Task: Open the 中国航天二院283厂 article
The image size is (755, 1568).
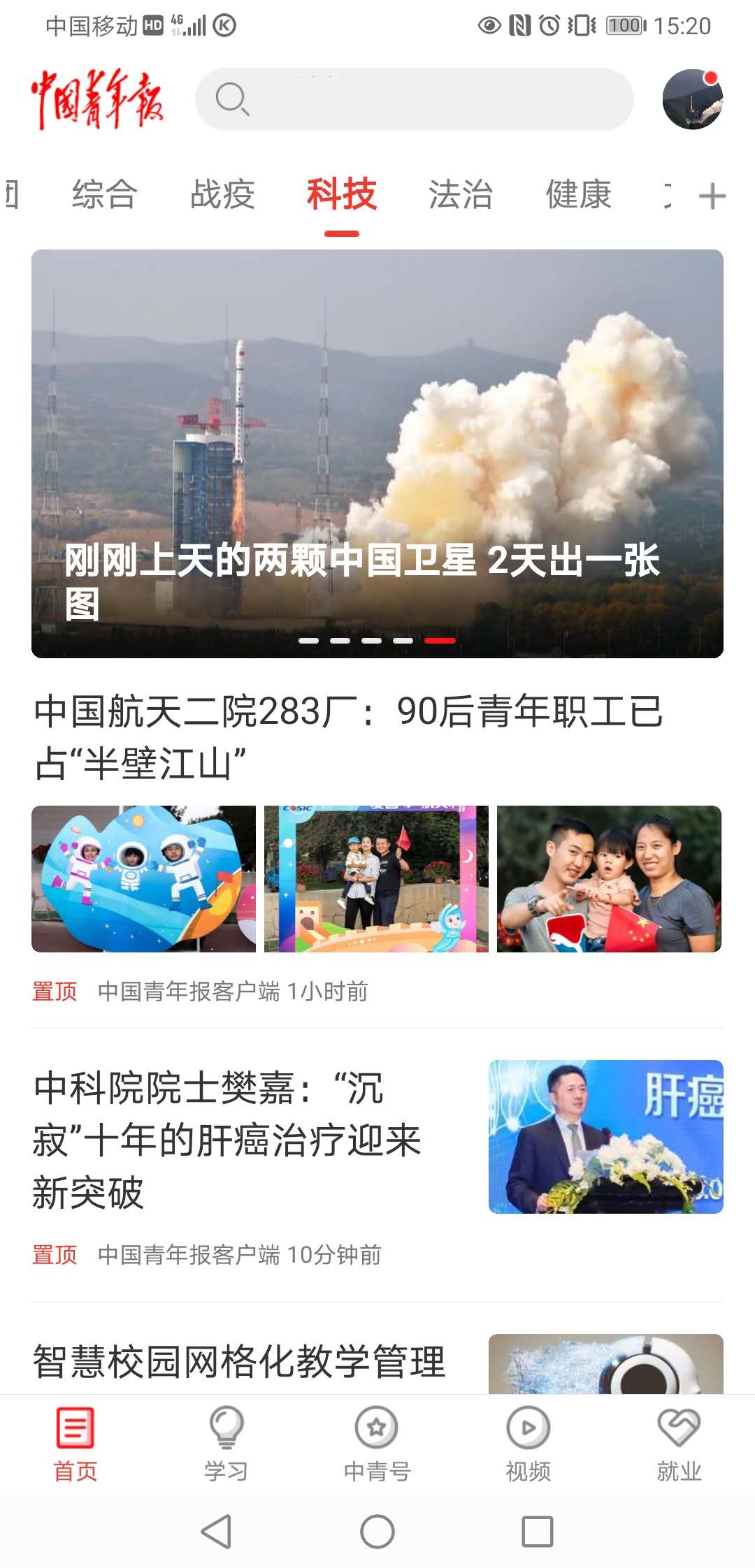Action: click(348, 737)
